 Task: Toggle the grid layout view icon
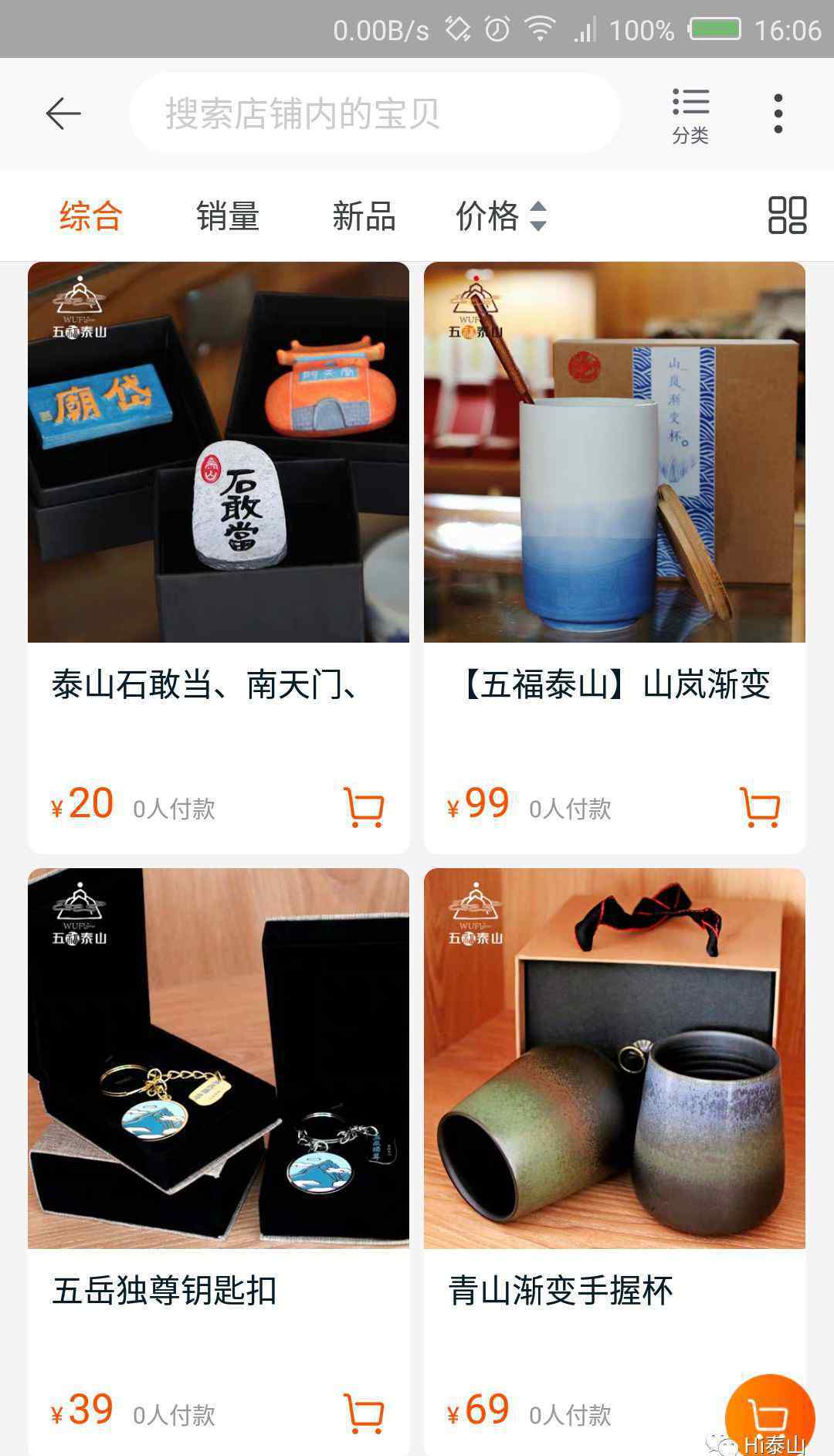pos(787,216)
